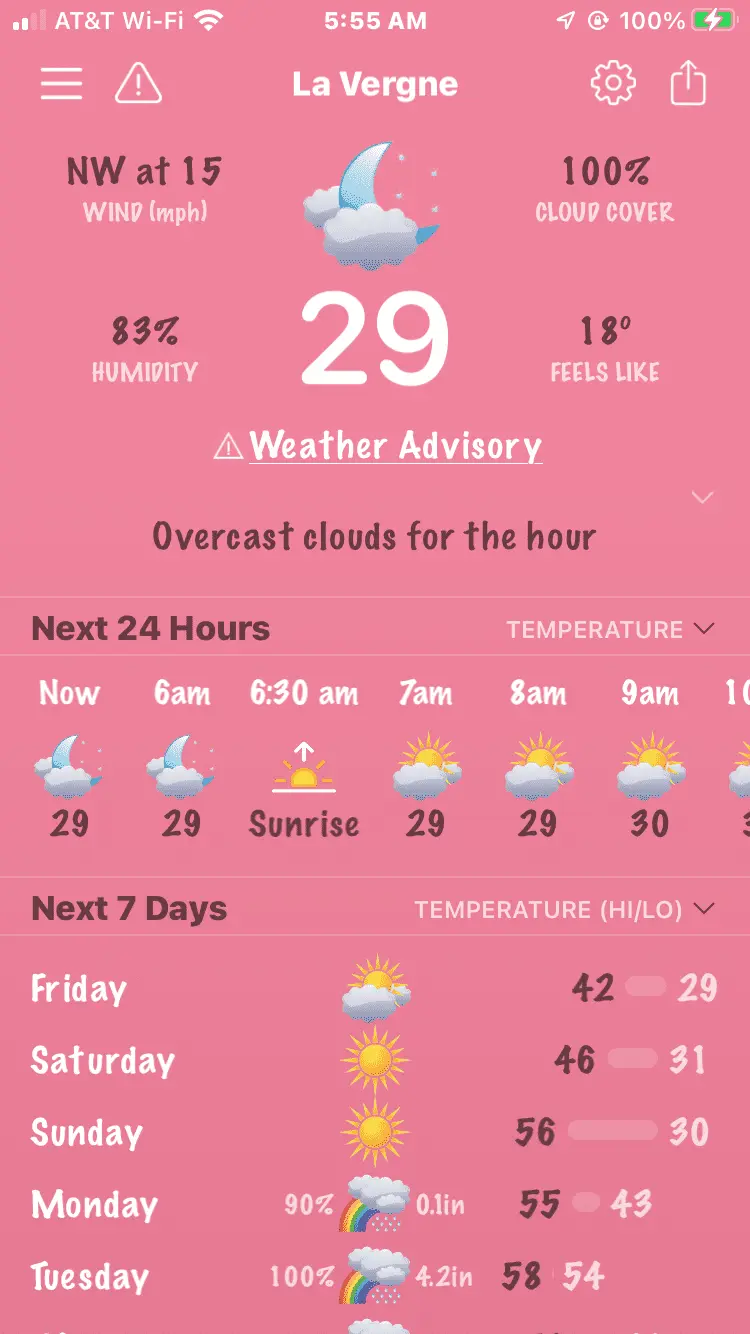View Sunday's forecast details
Screen dimensions: 750x1334
click(x=375, y=1132)
